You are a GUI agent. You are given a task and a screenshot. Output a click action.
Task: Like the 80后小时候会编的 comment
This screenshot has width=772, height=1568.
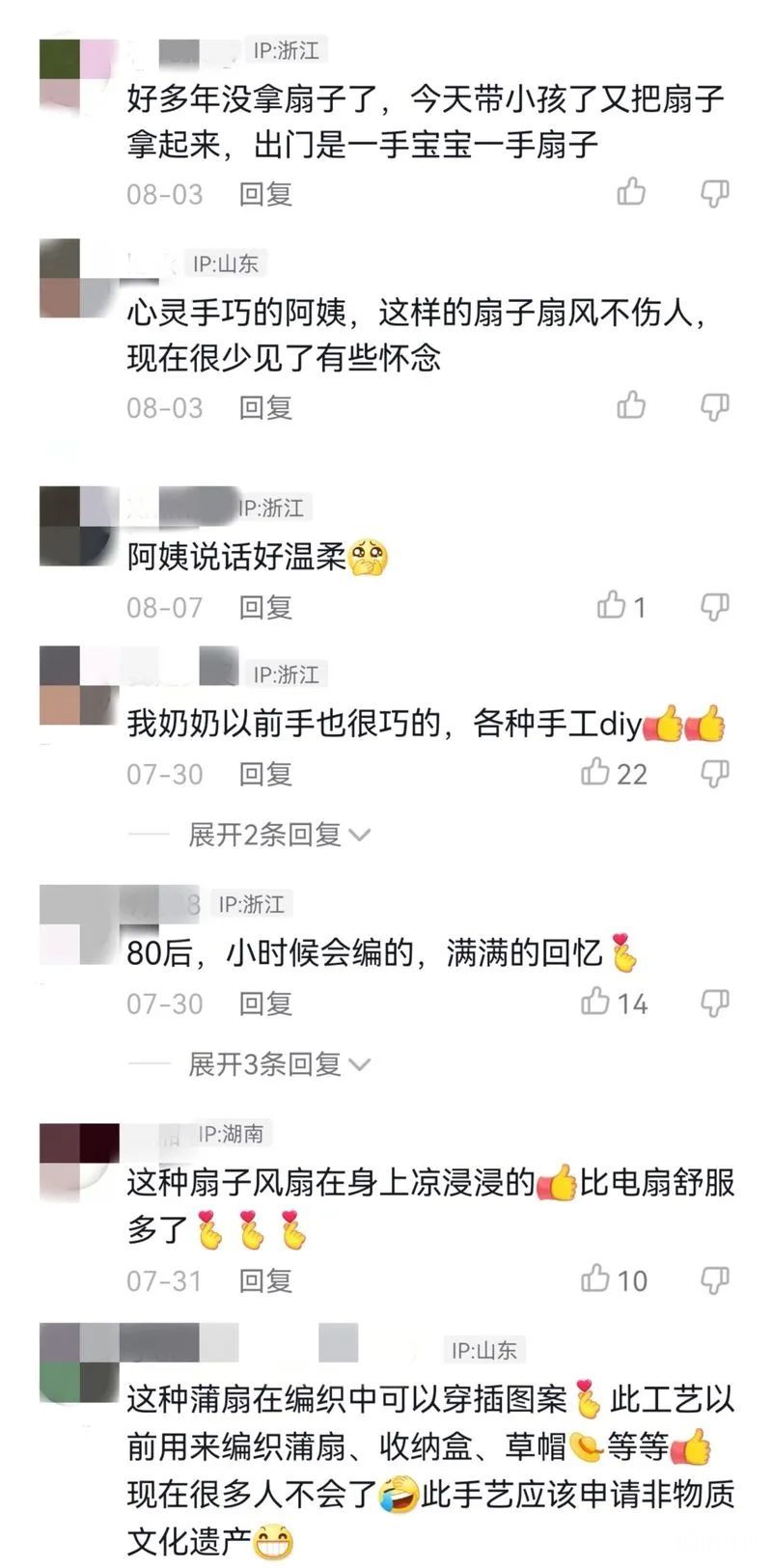596,1003
